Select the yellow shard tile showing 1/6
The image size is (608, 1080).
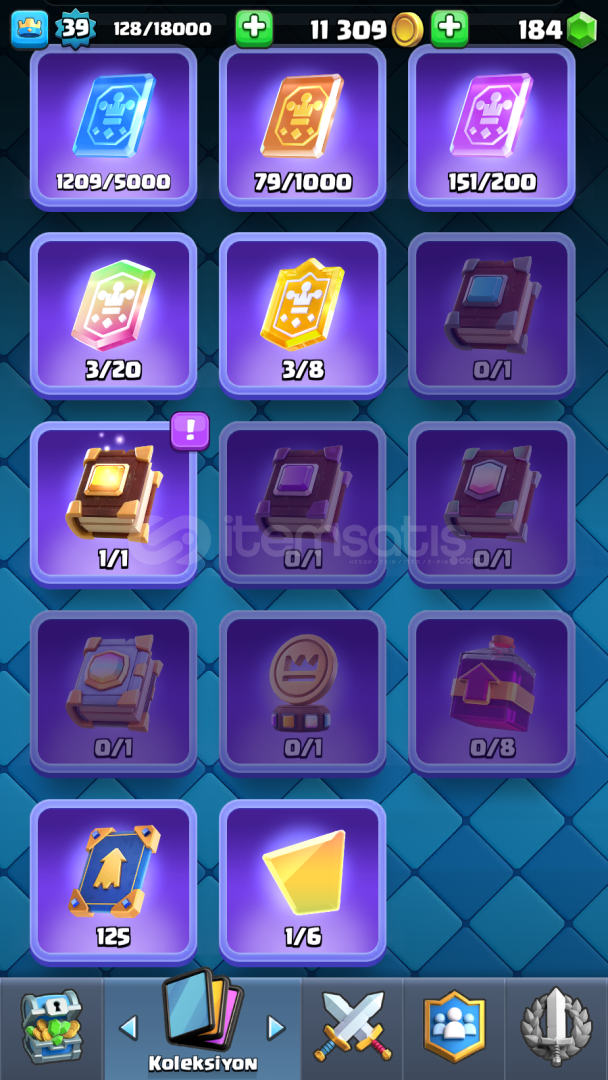pos(302,882)
